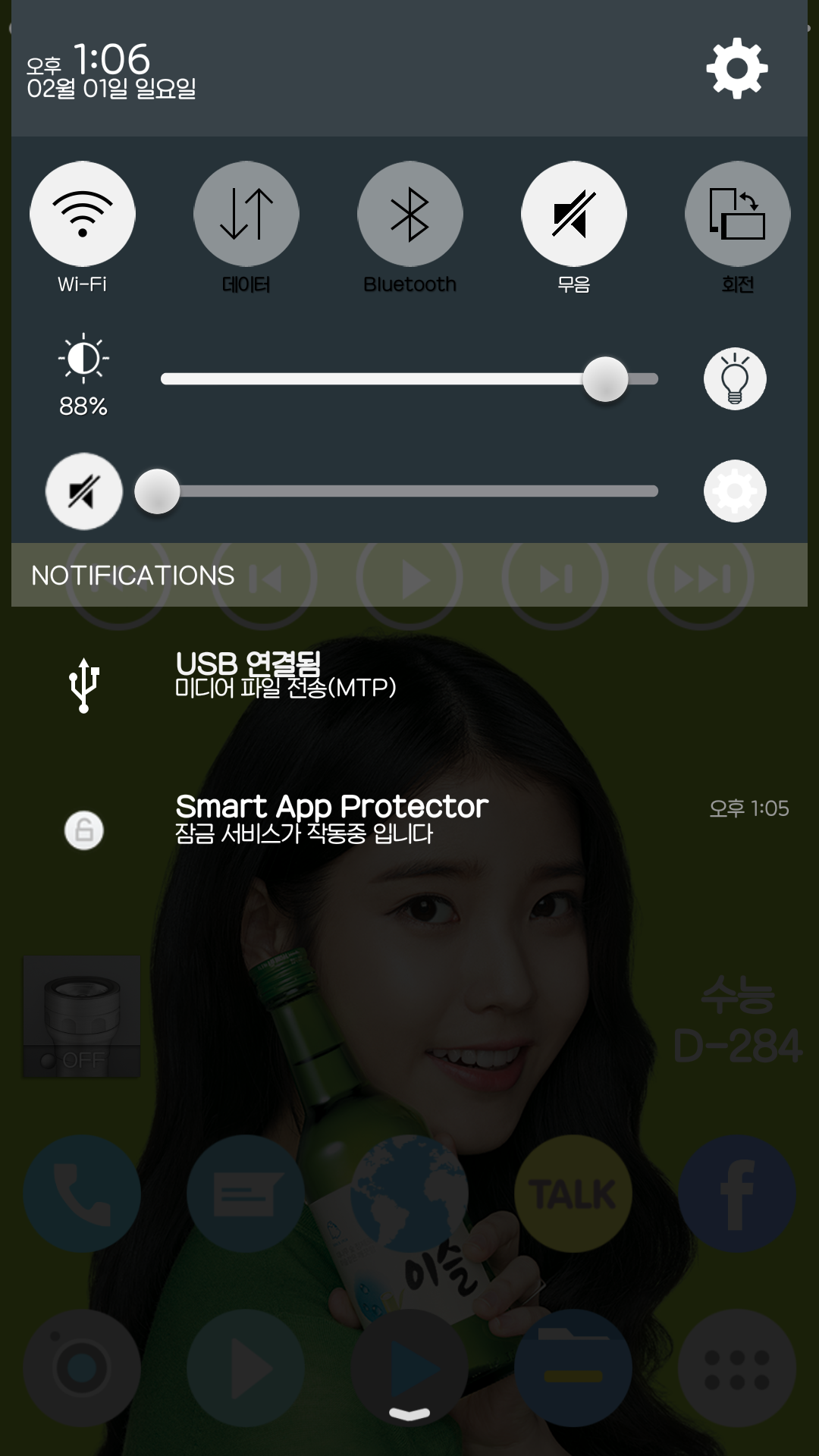819x1456 pixels.
Task: Tap the lightbulb auto-brightness button
Action: (x=735, y=379)
